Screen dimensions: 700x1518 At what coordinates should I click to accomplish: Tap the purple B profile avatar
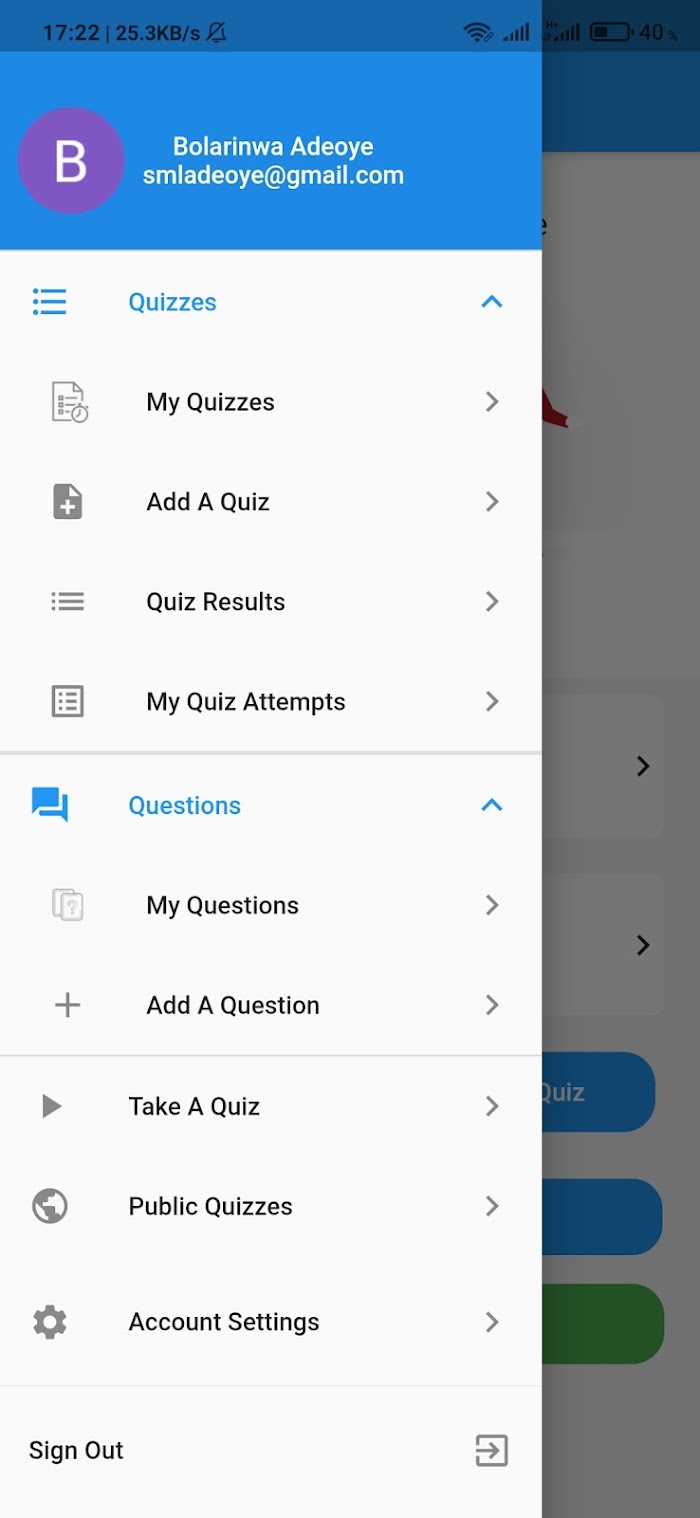pos(71,161)
